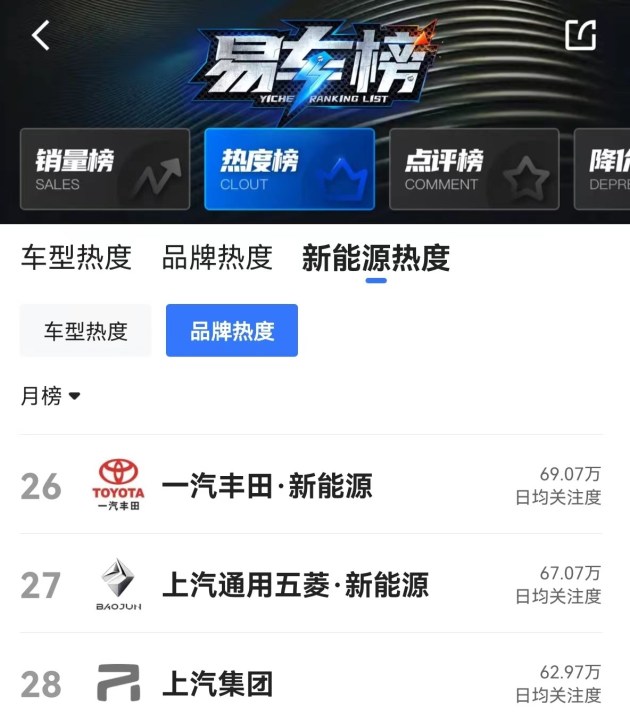Image resolution: width=630 pixels, height=722 pixels.
Task: Go back using the top-left arrow
Action: [x=40, y=36]
